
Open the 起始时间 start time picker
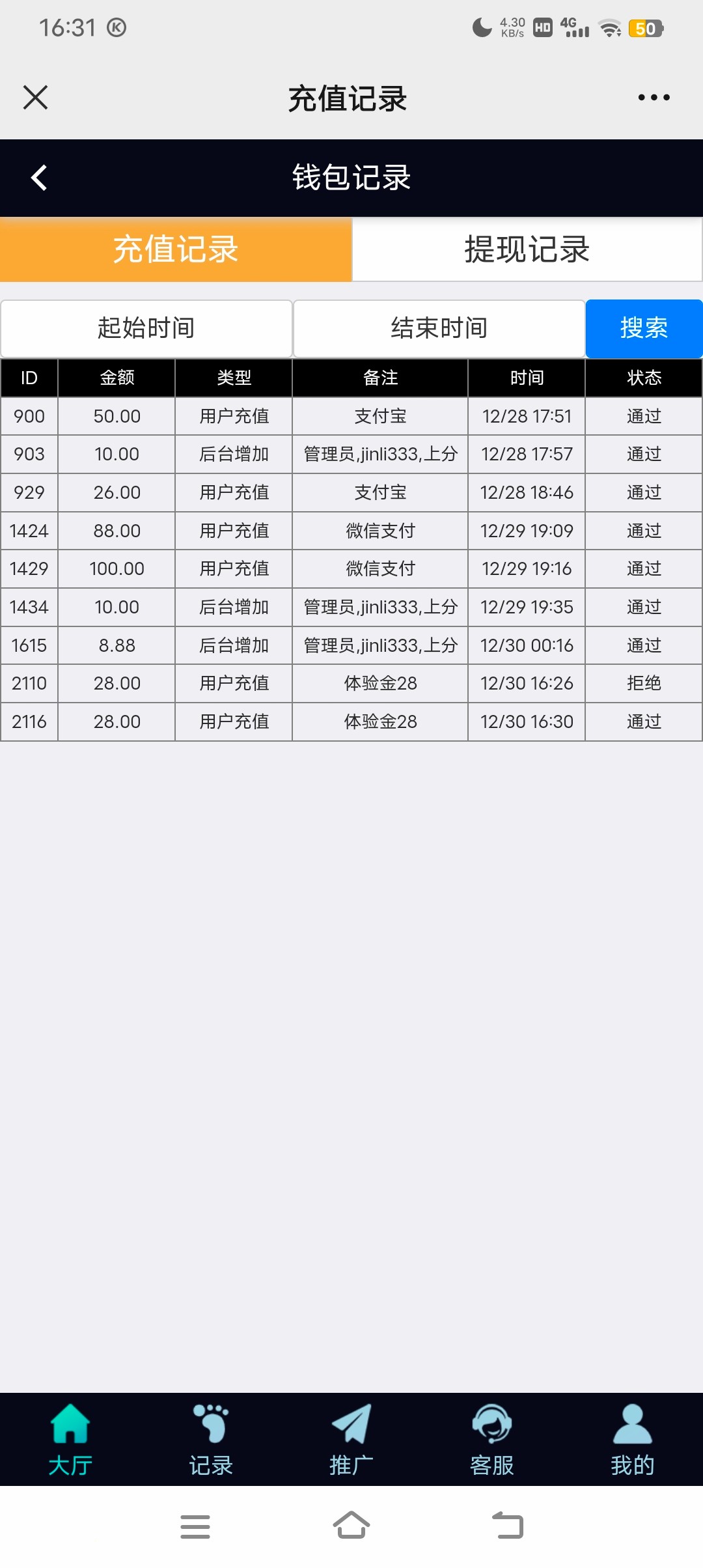point(146,328)
